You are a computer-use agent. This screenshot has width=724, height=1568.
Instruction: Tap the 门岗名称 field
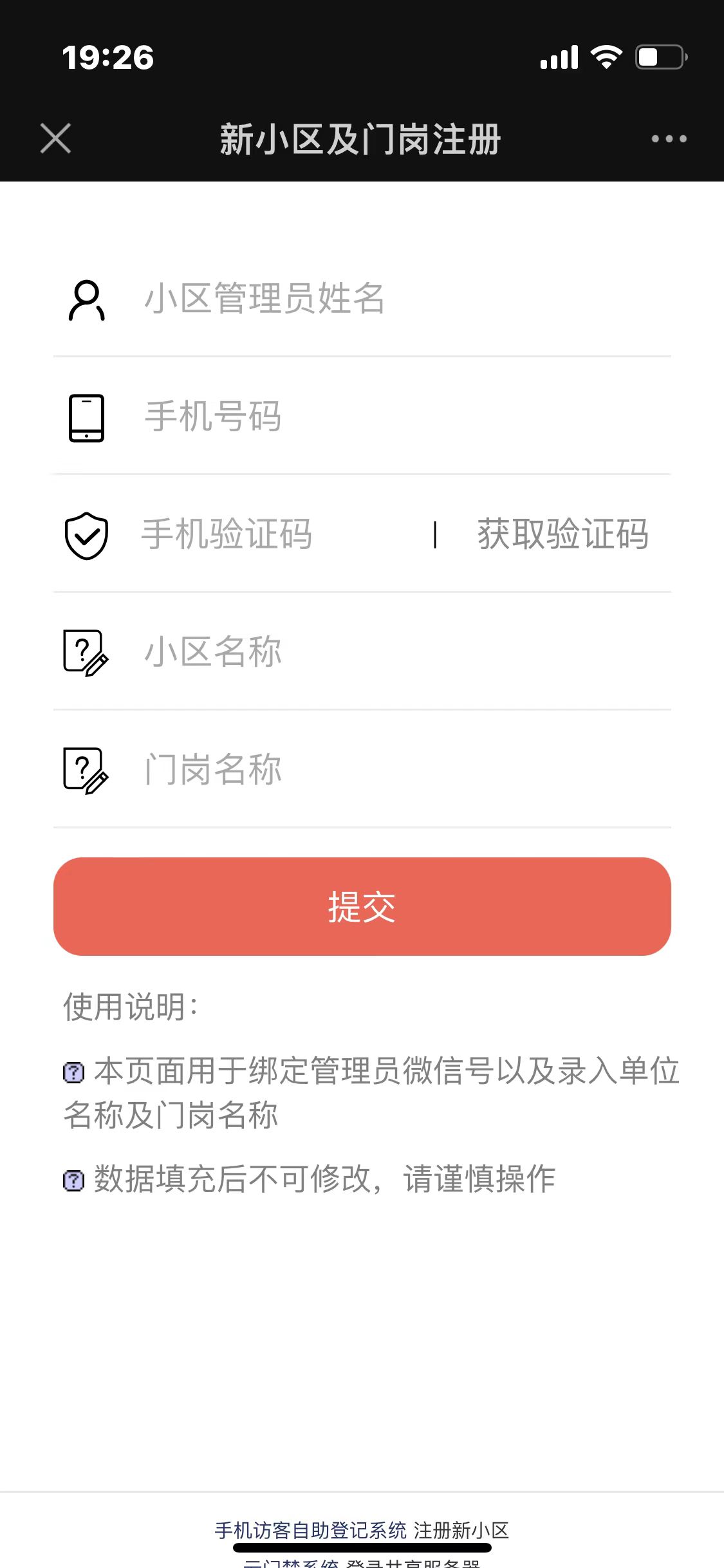405,769
